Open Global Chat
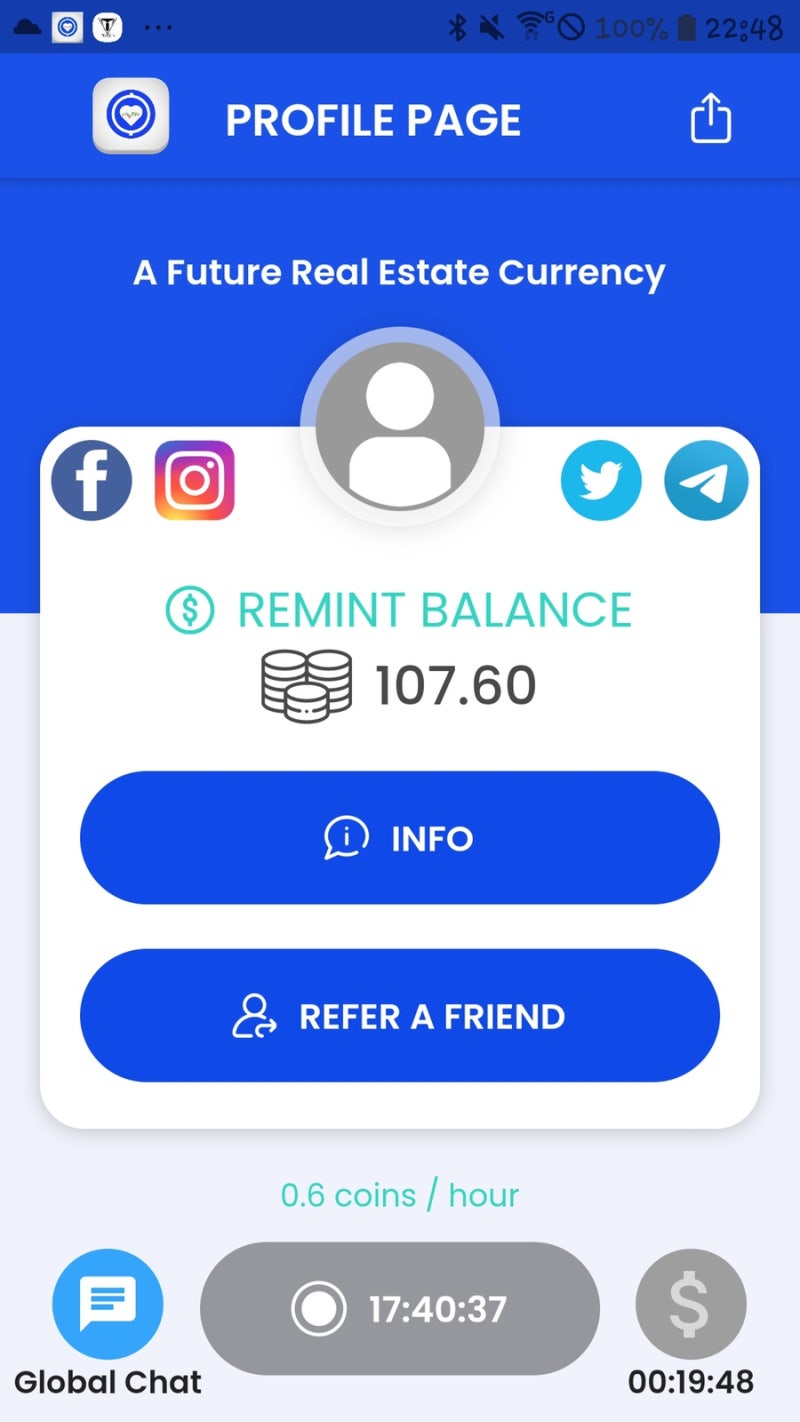800x1422 pixels. click(x=107, y=1304)
